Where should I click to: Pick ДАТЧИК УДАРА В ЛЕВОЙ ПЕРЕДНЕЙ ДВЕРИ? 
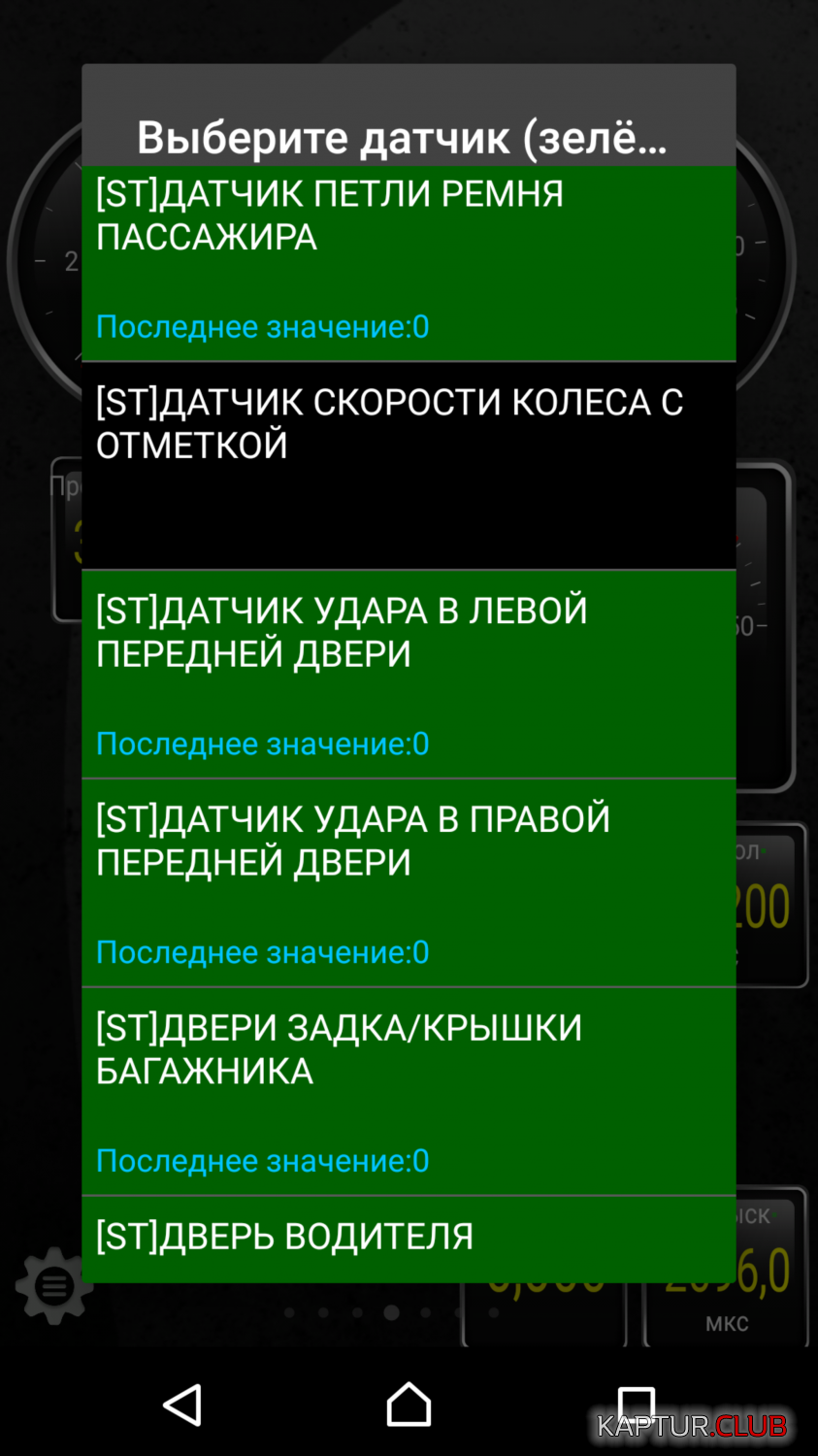click(x=409, y=675)
